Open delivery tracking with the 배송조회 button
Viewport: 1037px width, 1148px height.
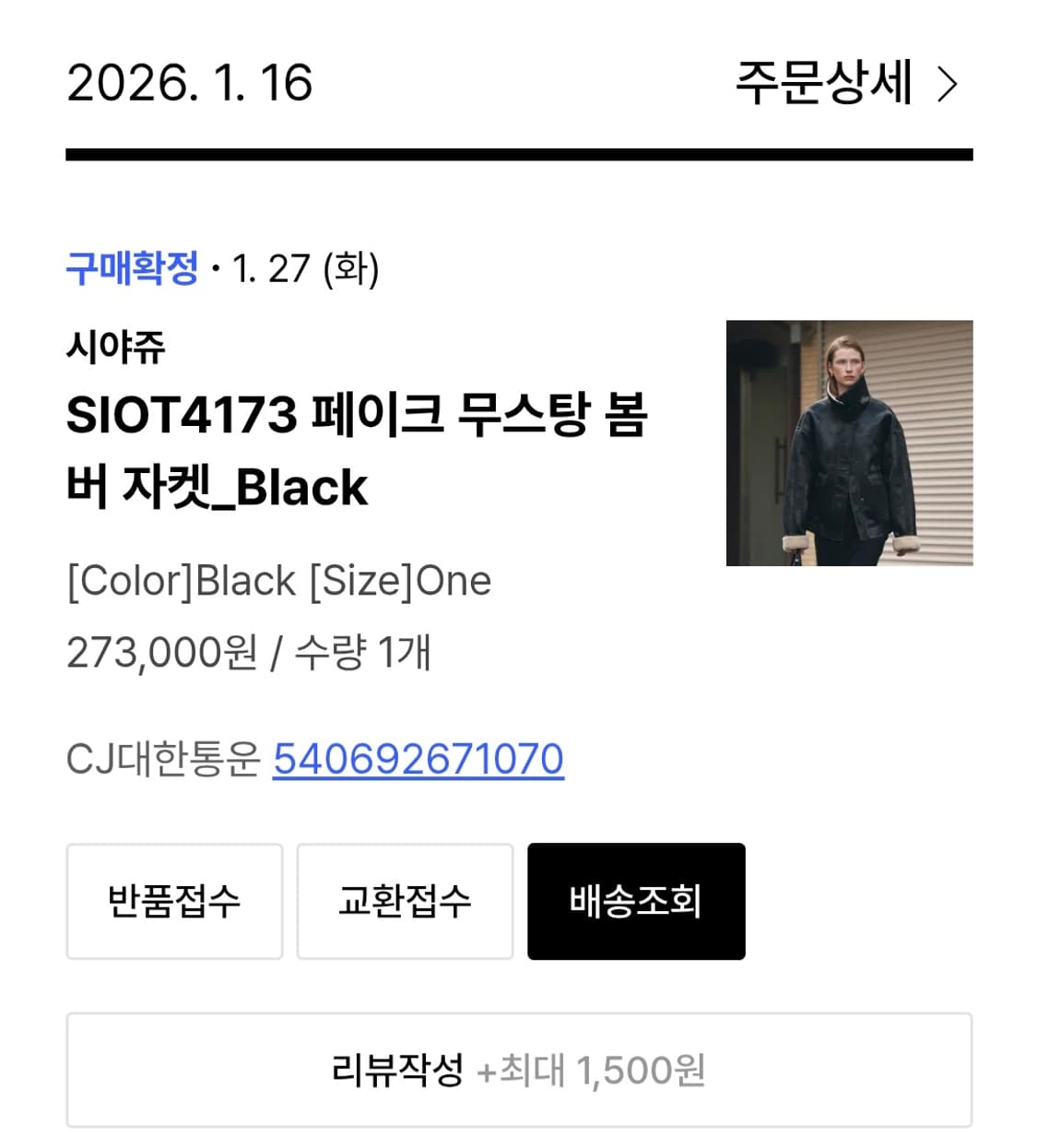pos(634,901)
